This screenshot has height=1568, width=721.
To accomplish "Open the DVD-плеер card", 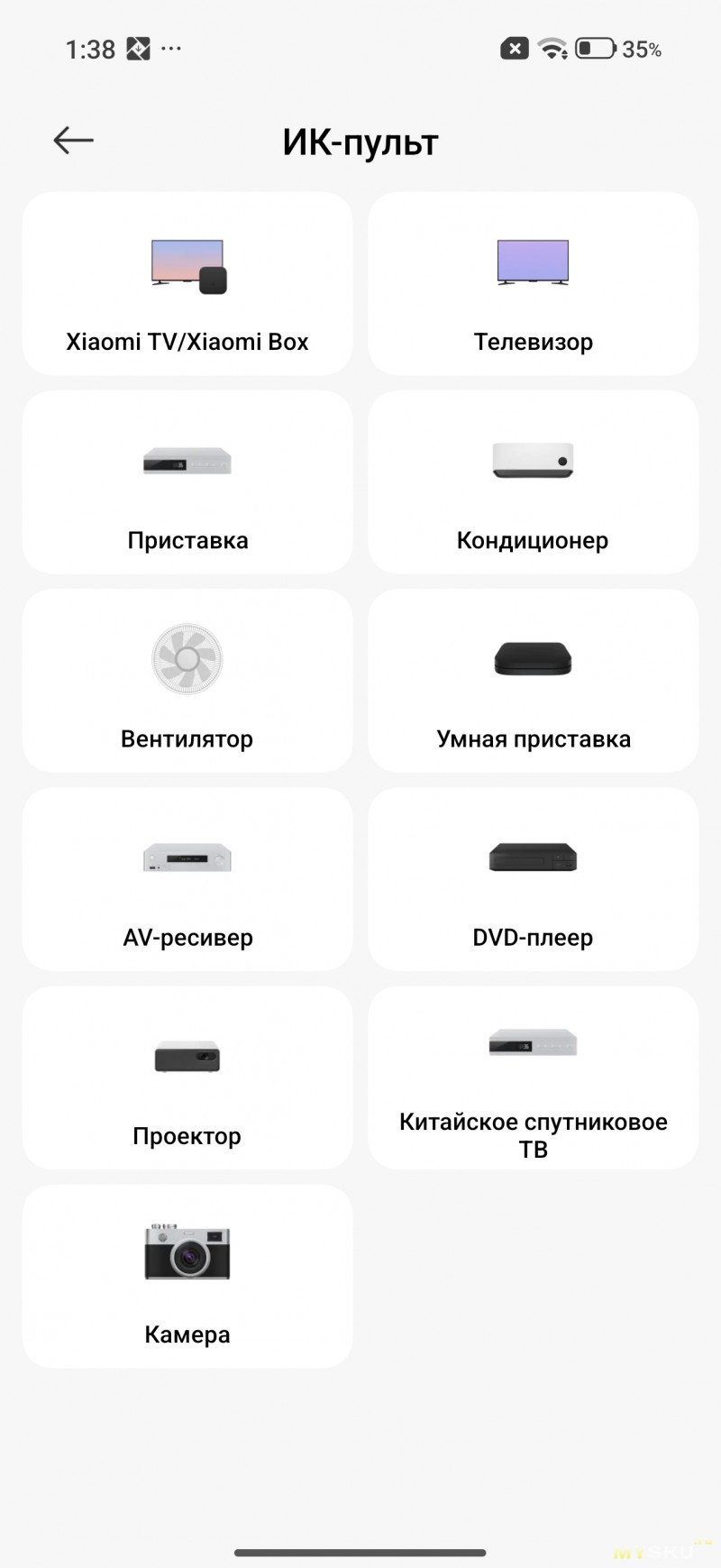I will pos(533,879).
